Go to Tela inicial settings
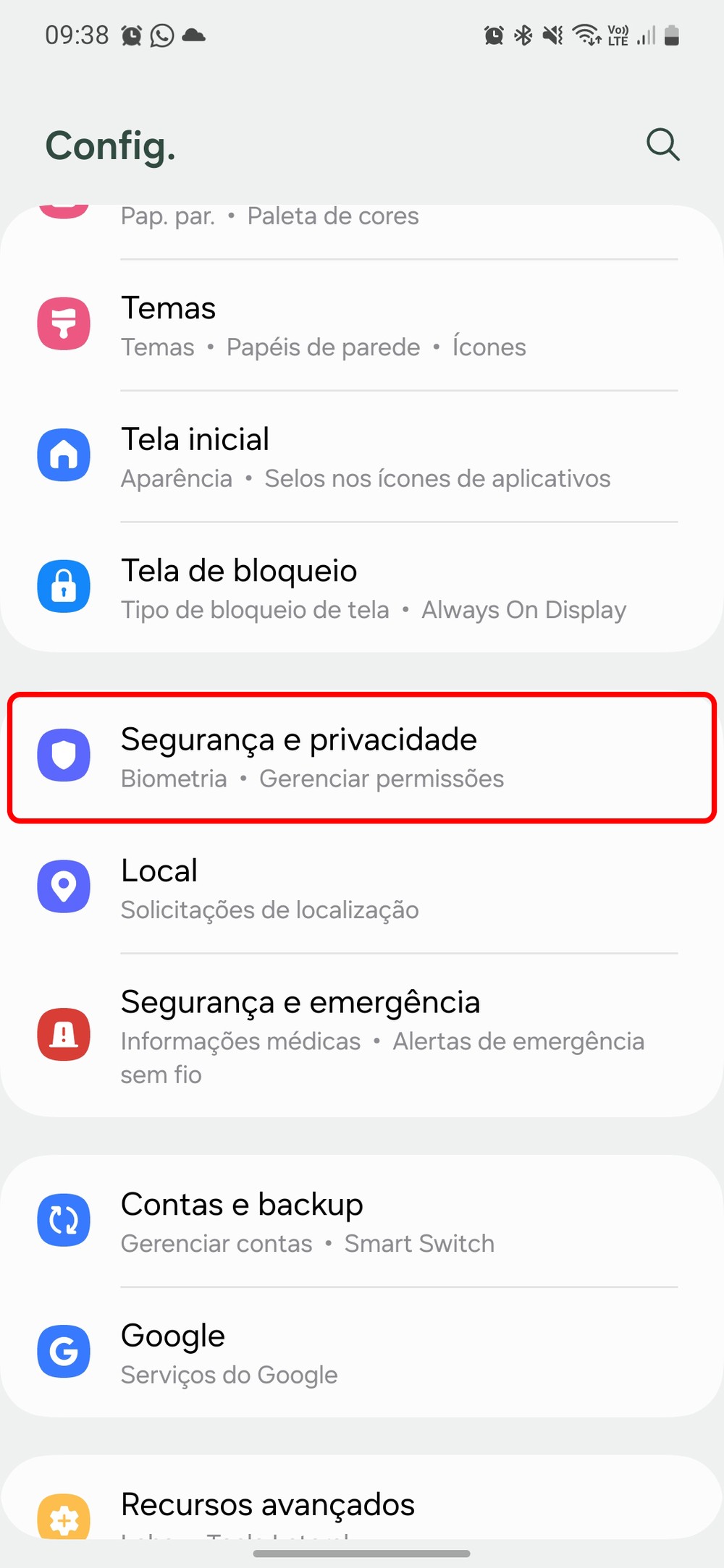The width and height of the screenshot is (724, 1568). point(362,457)
